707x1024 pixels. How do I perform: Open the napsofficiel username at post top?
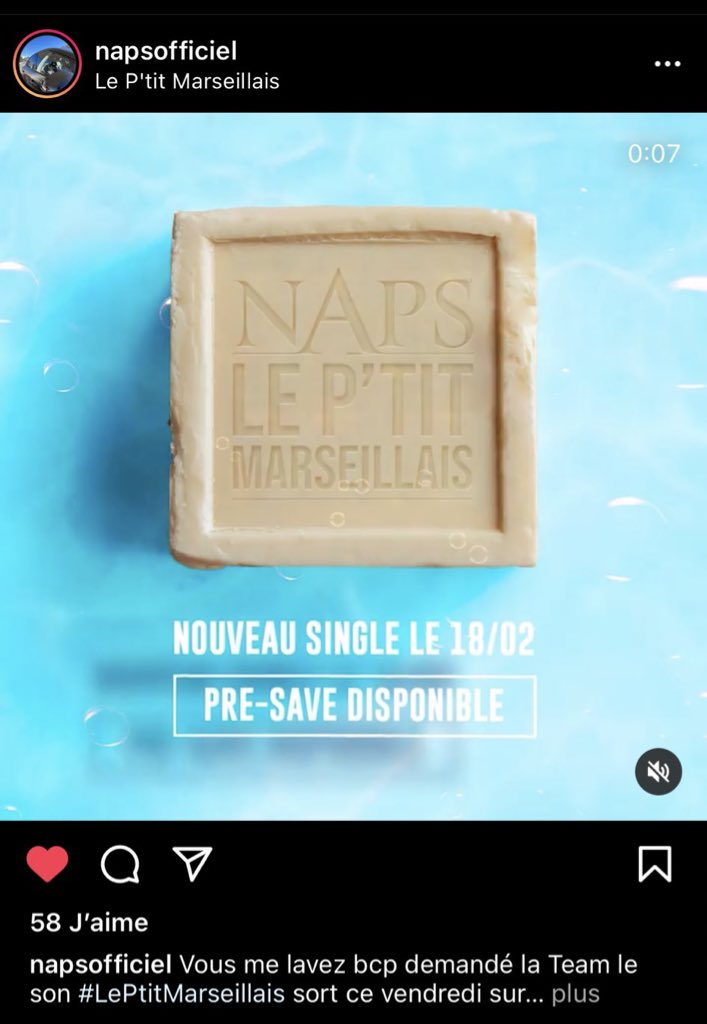coord(166,51)
